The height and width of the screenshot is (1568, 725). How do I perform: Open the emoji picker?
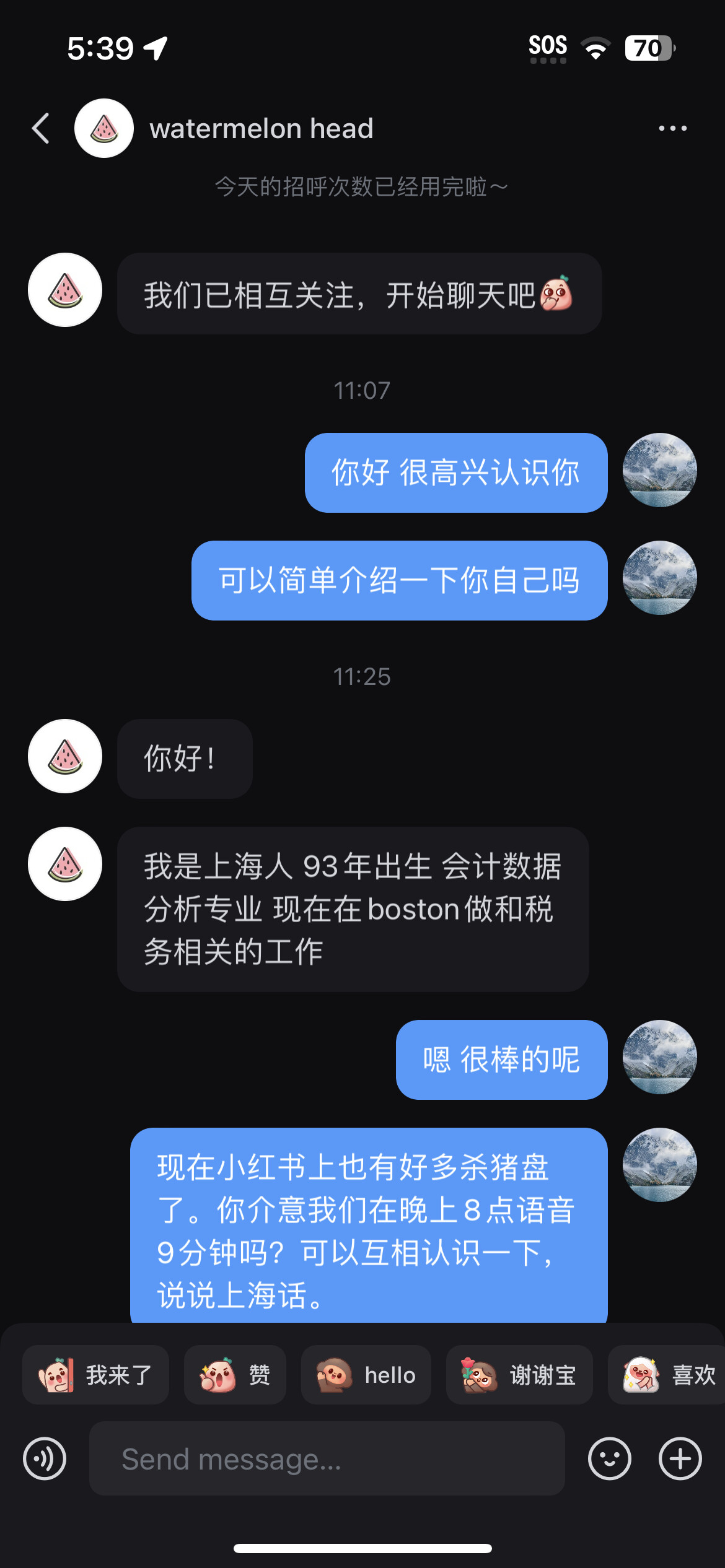tap(610, 1459)
